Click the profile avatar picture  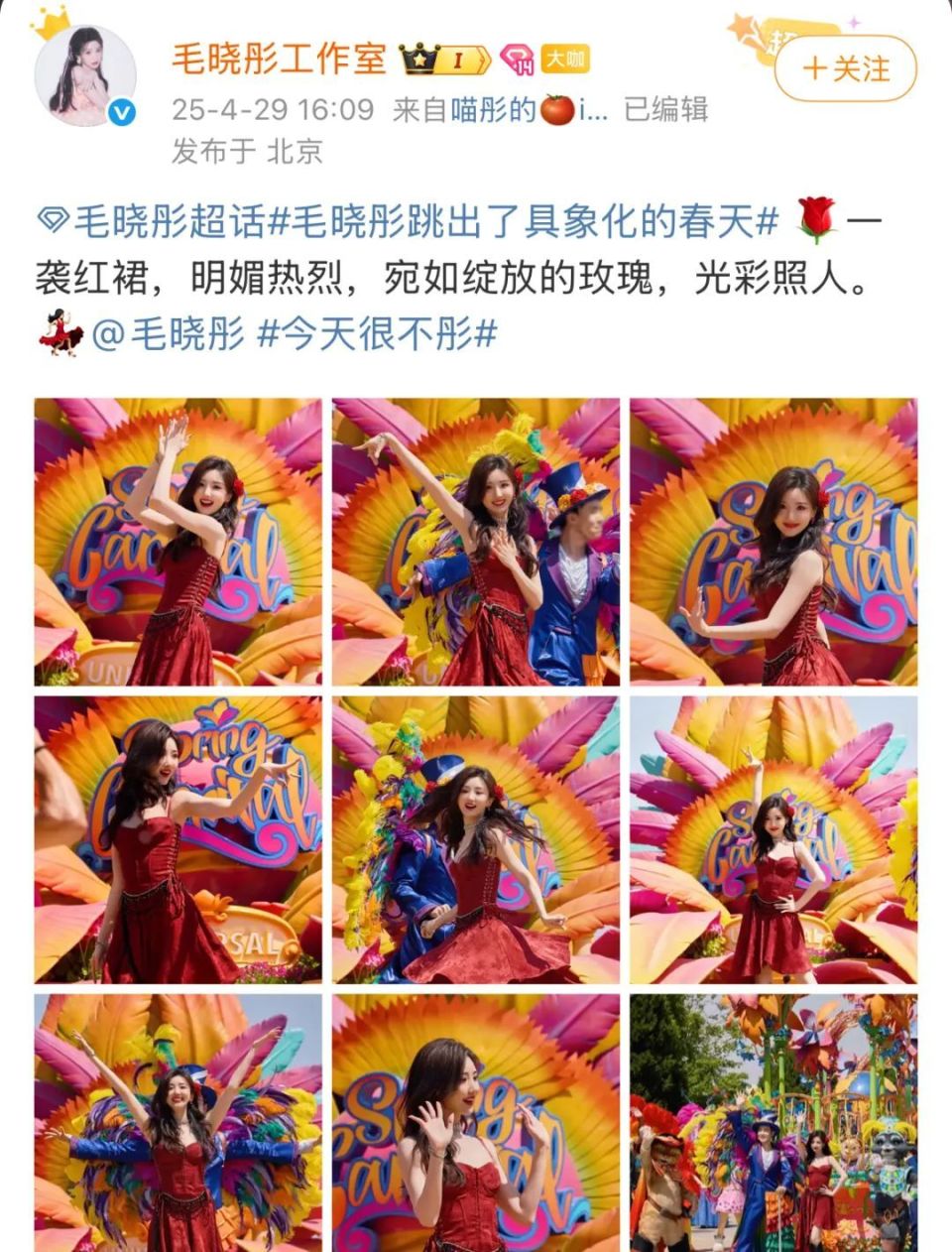pos(83,69)
